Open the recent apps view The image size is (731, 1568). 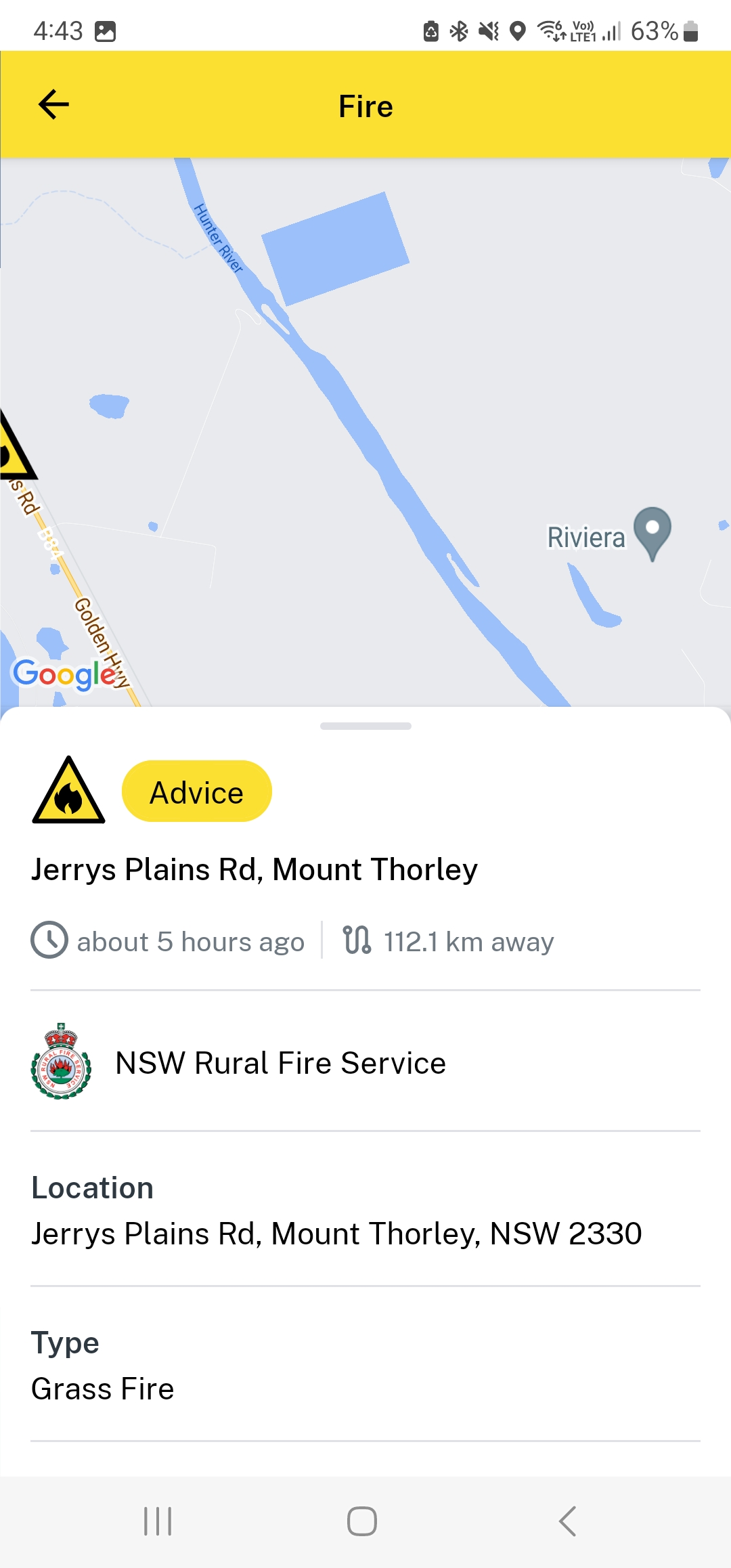[158, 1521]
